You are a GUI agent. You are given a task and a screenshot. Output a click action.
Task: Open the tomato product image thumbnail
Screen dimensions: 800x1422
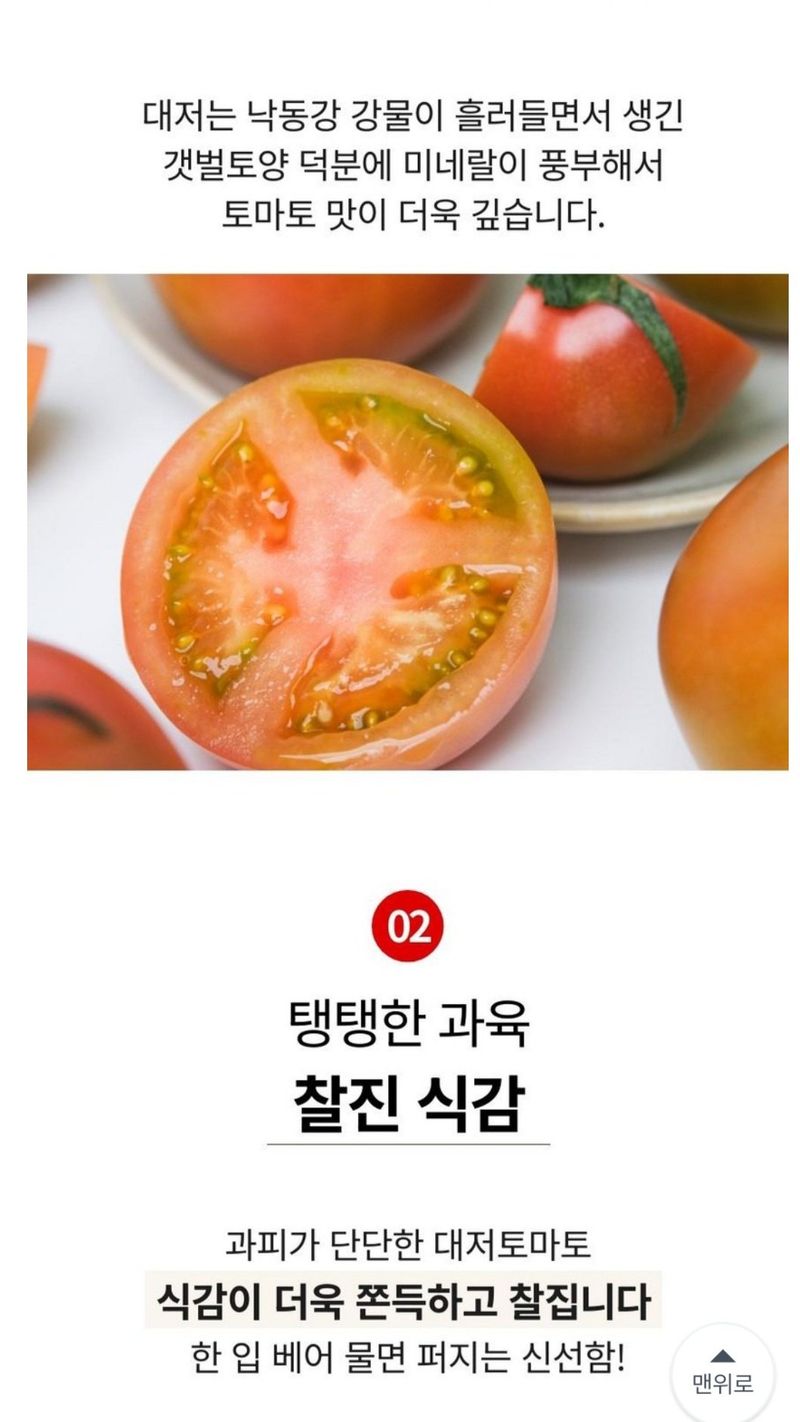(400, 525)
